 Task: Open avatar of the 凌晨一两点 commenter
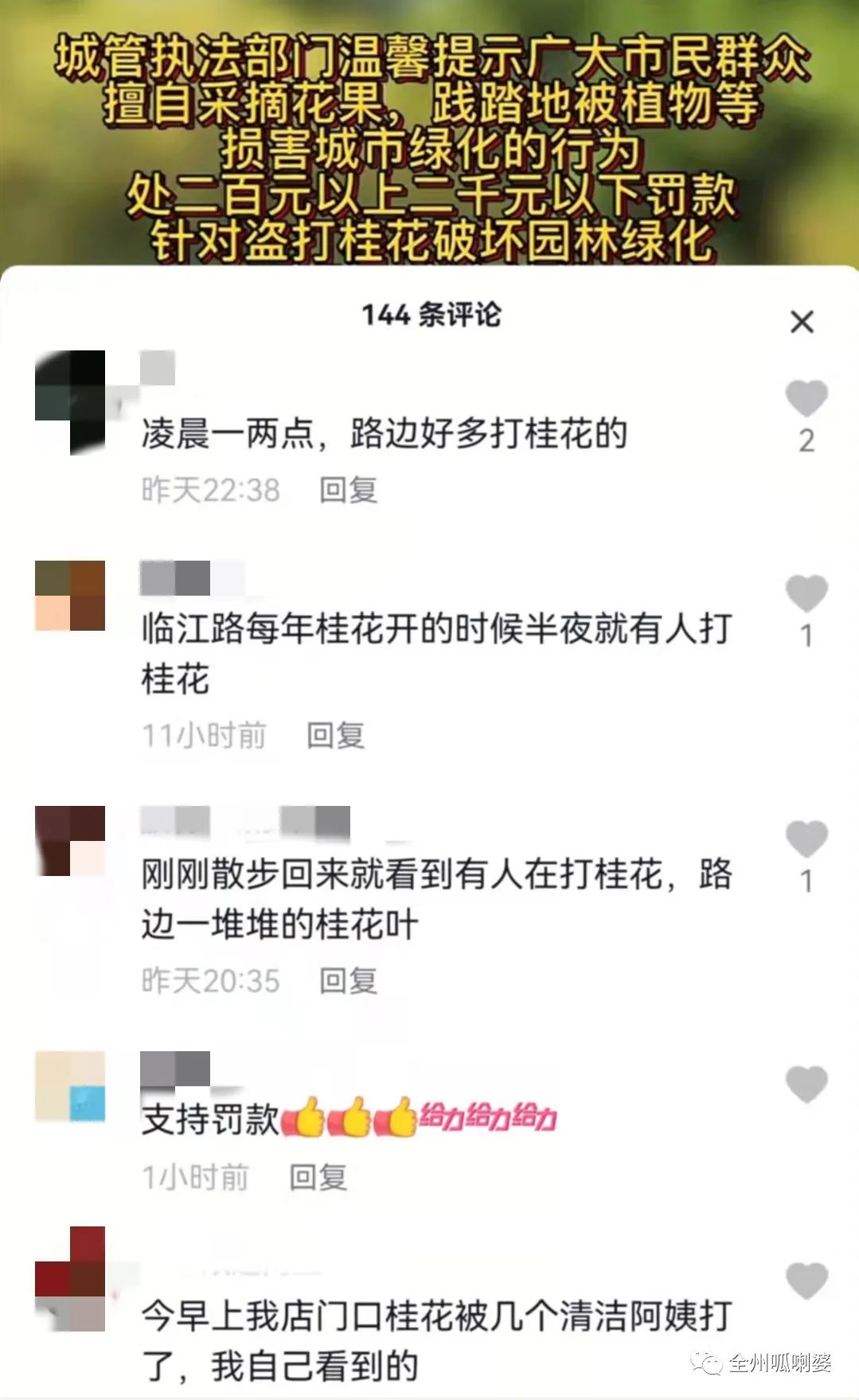click(70, 402)
